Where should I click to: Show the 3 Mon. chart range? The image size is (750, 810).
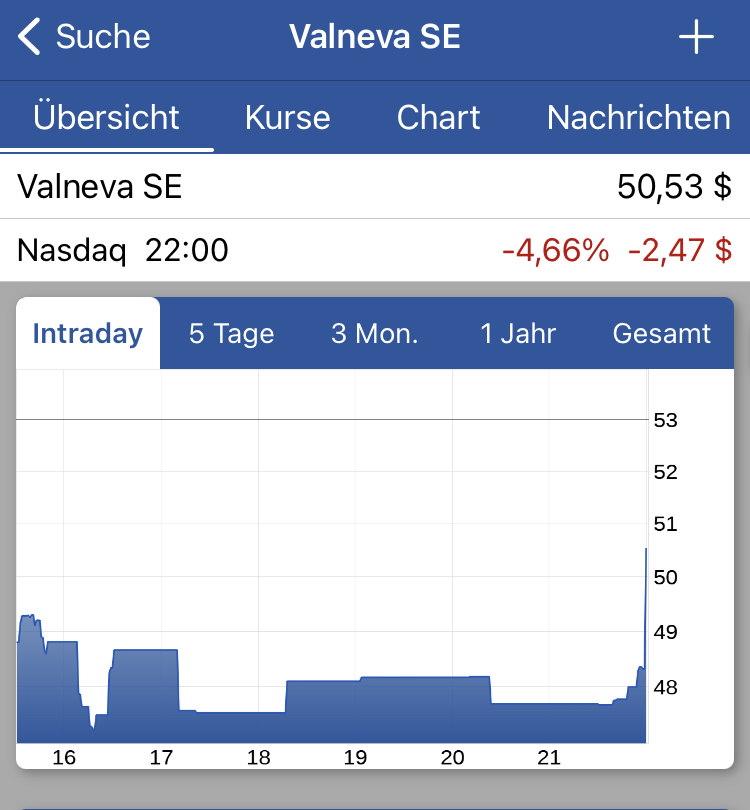pos(374,333)
